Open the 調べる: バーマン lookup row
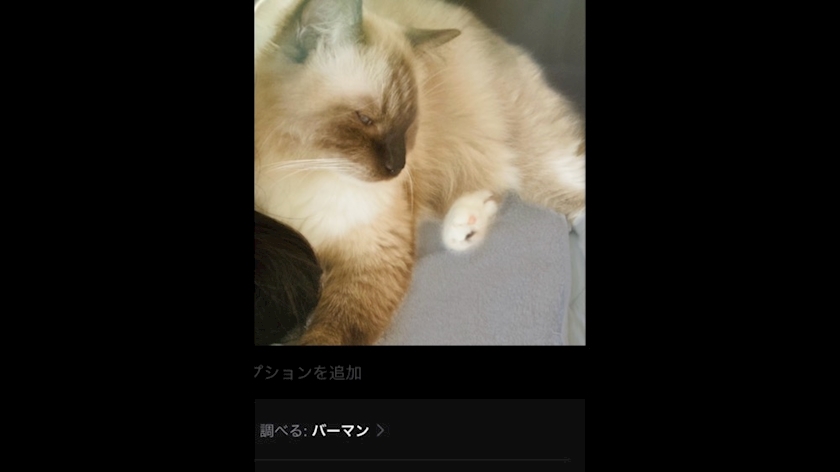Viewport: 840px width, 472px height. [x=322, y=431]
